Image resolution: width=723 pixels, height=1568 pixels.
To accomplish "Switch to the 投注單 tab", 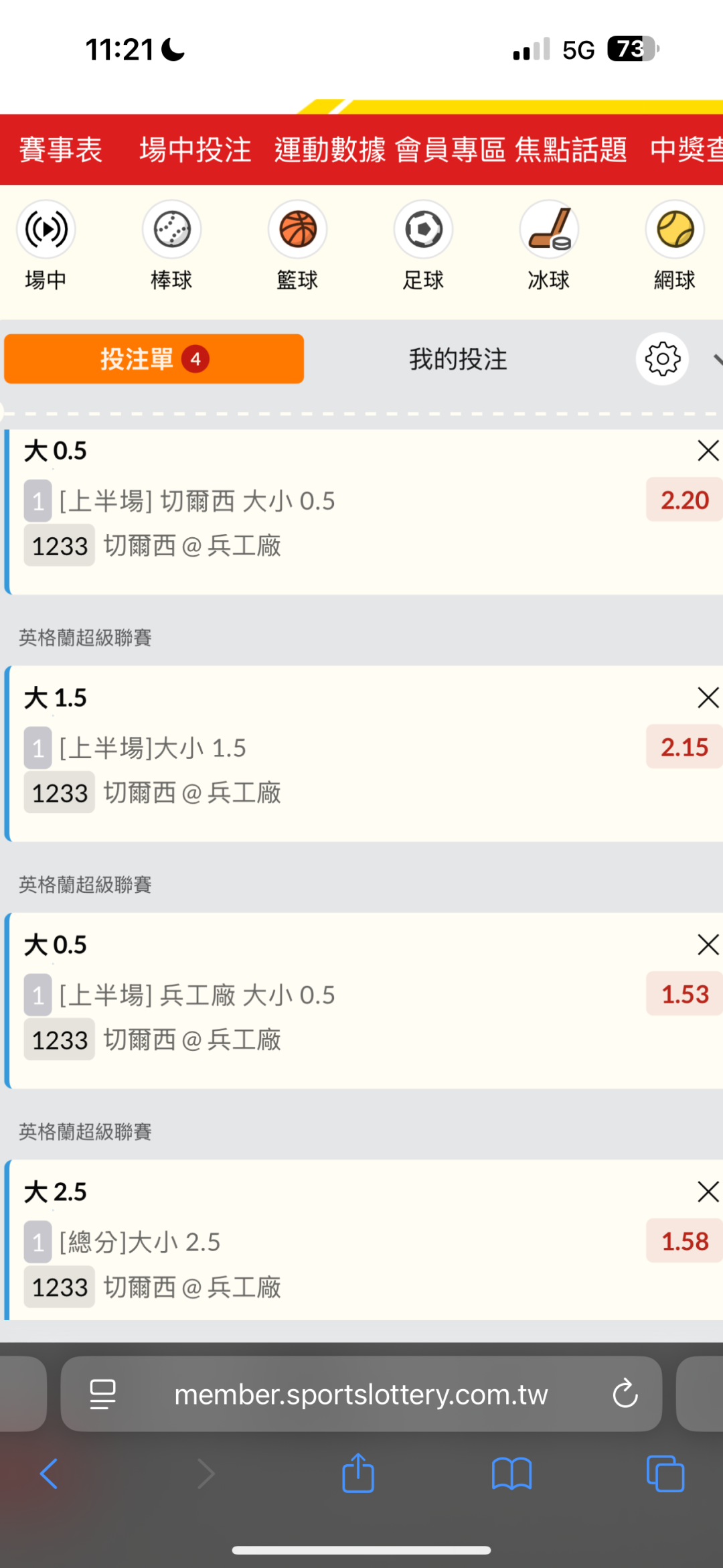I will click(154, 359).
